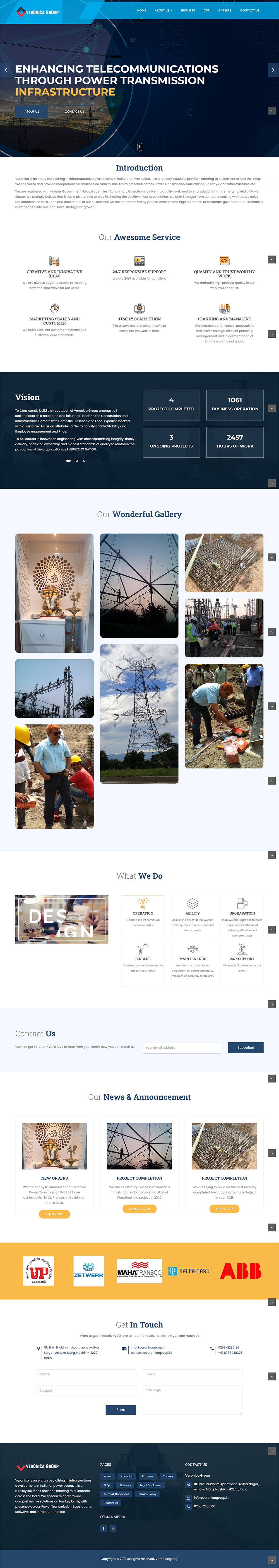Show the next hero slide
Viewport: 279px width, 1568px height.
tap(272, 70)
